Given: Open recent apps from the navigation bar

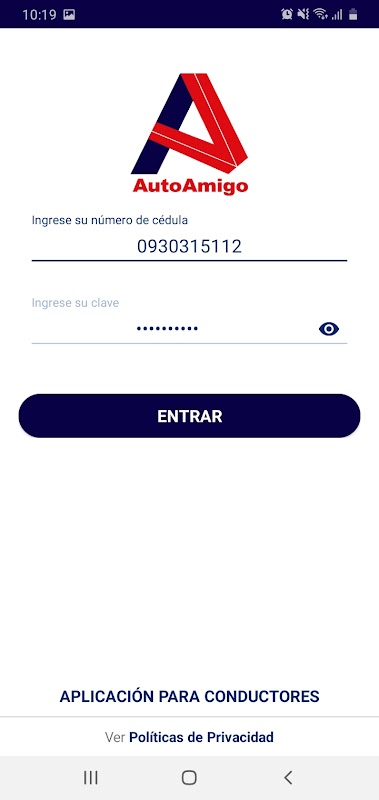Looking at the screenshot, I should coord(91,778).
